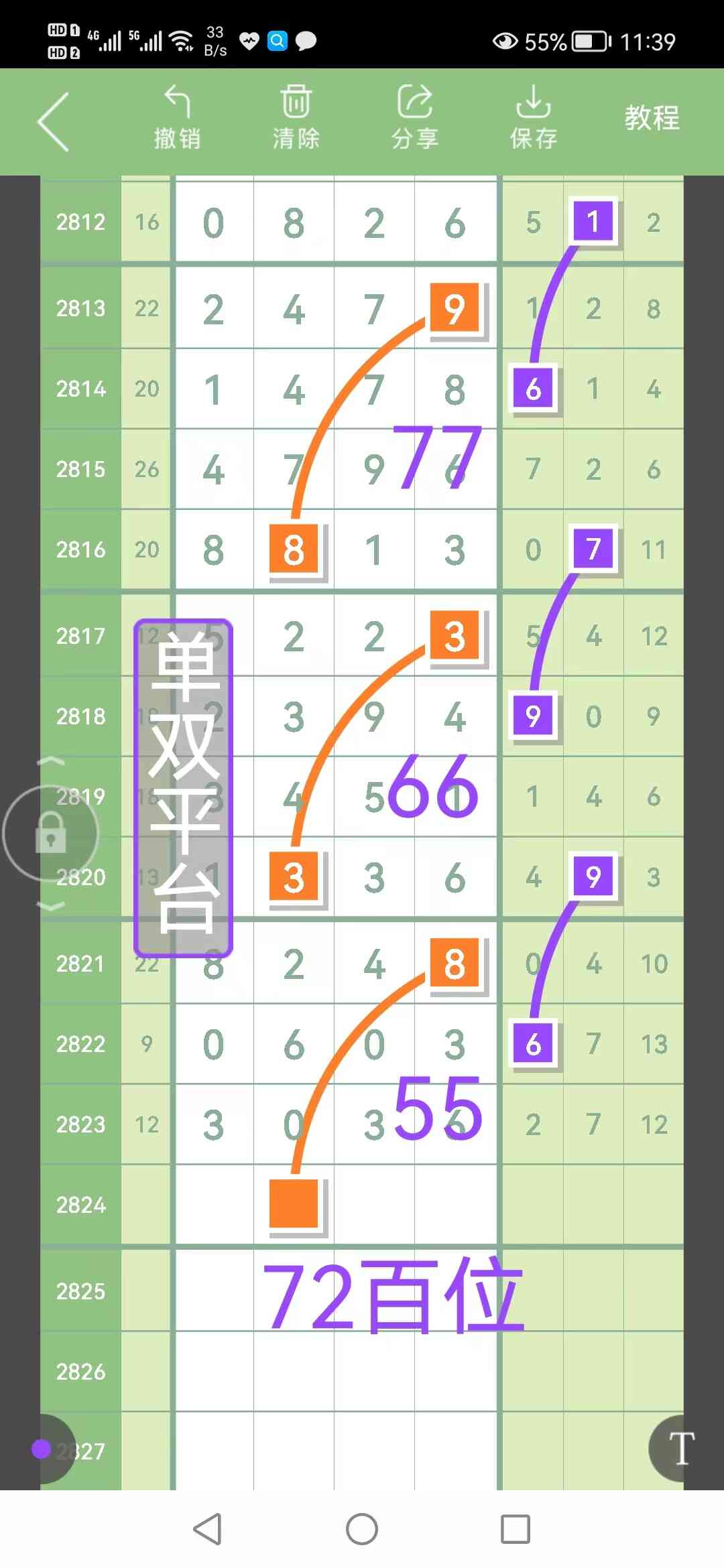Undo the last drawing with 撤销

click(x=177, y=118)
